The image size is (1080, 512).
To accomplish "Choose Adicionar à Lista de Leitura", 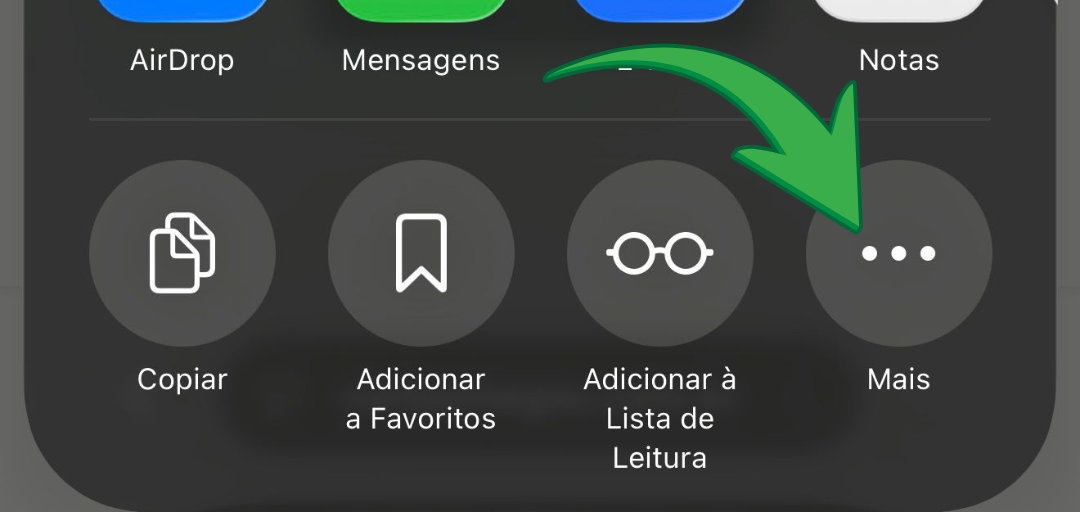I will 660,254.
